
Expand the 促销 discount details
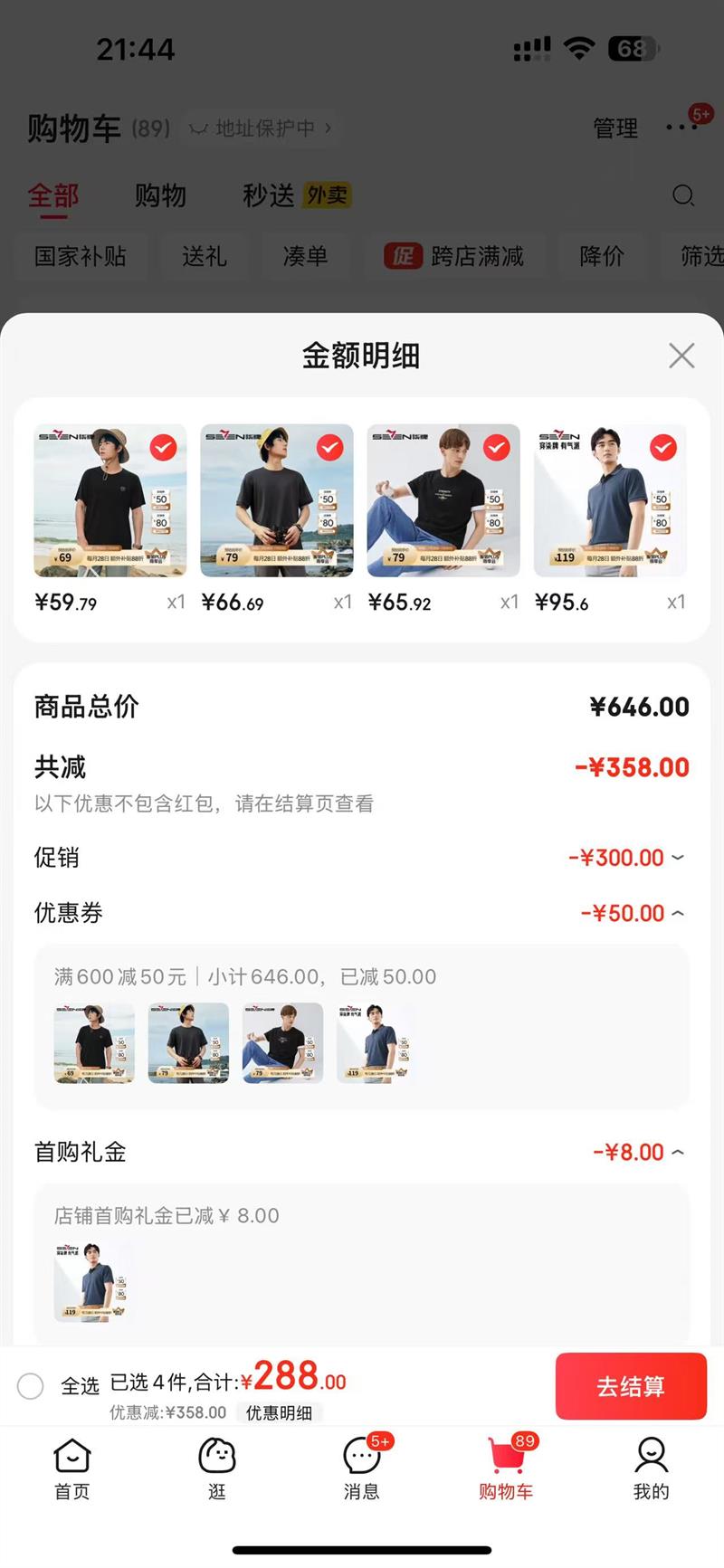tap(678, 857)
